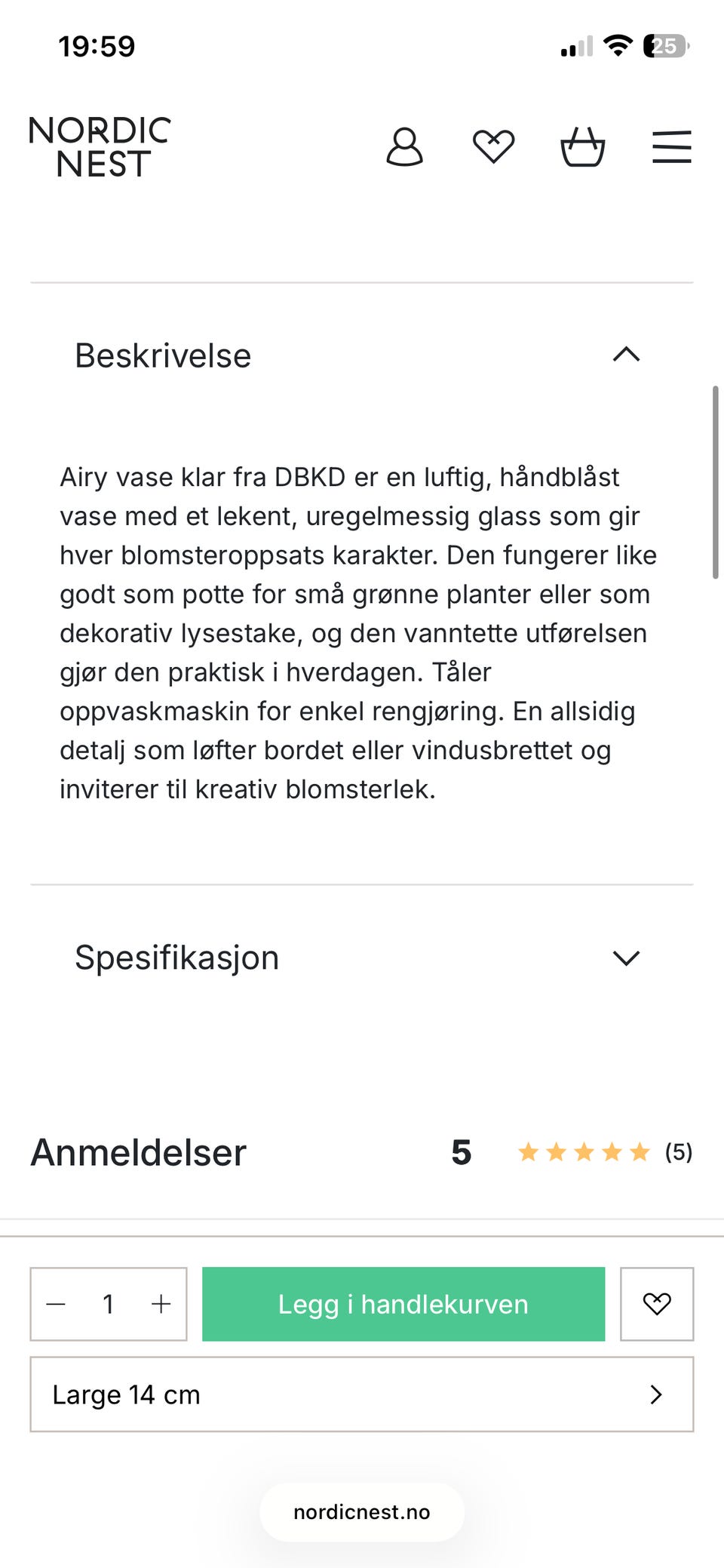Image resolution: width=724 pixels, height=1568 pixels.
Task: Decrease quantity with the minus button
Action: tap(57, 1304)
